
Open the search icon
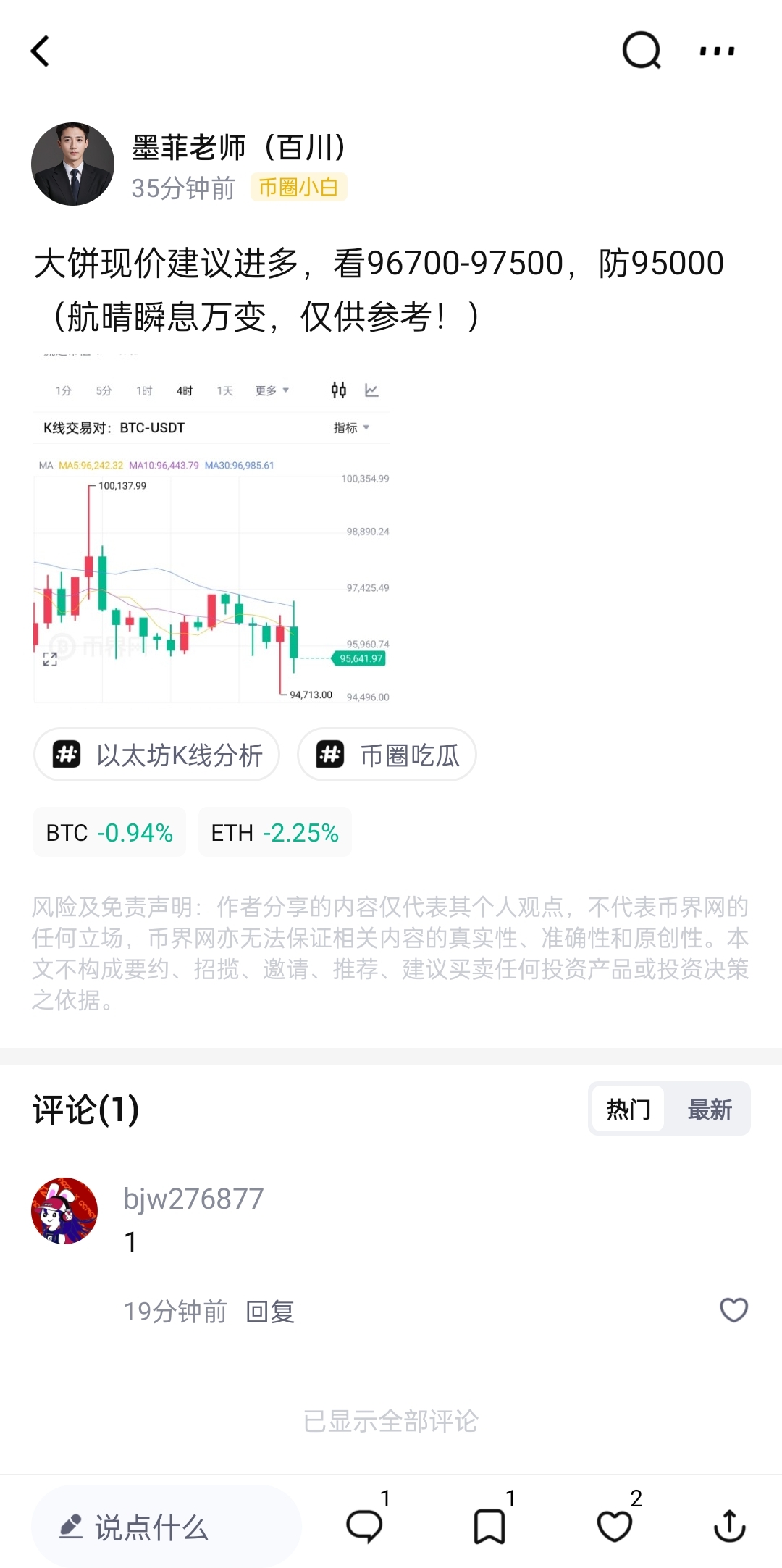[x=642, y=51]
